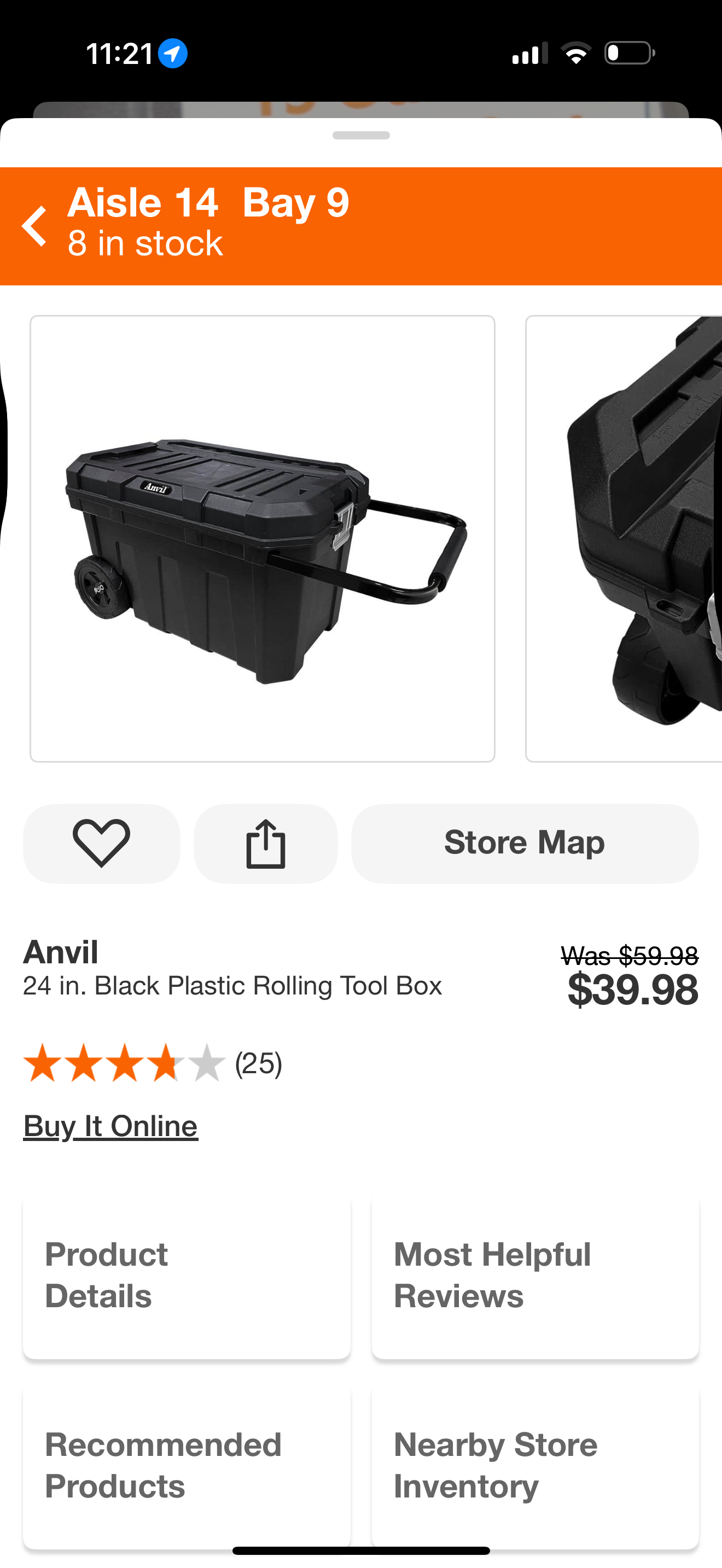Share this Anvil tool box

pos(265,843)
